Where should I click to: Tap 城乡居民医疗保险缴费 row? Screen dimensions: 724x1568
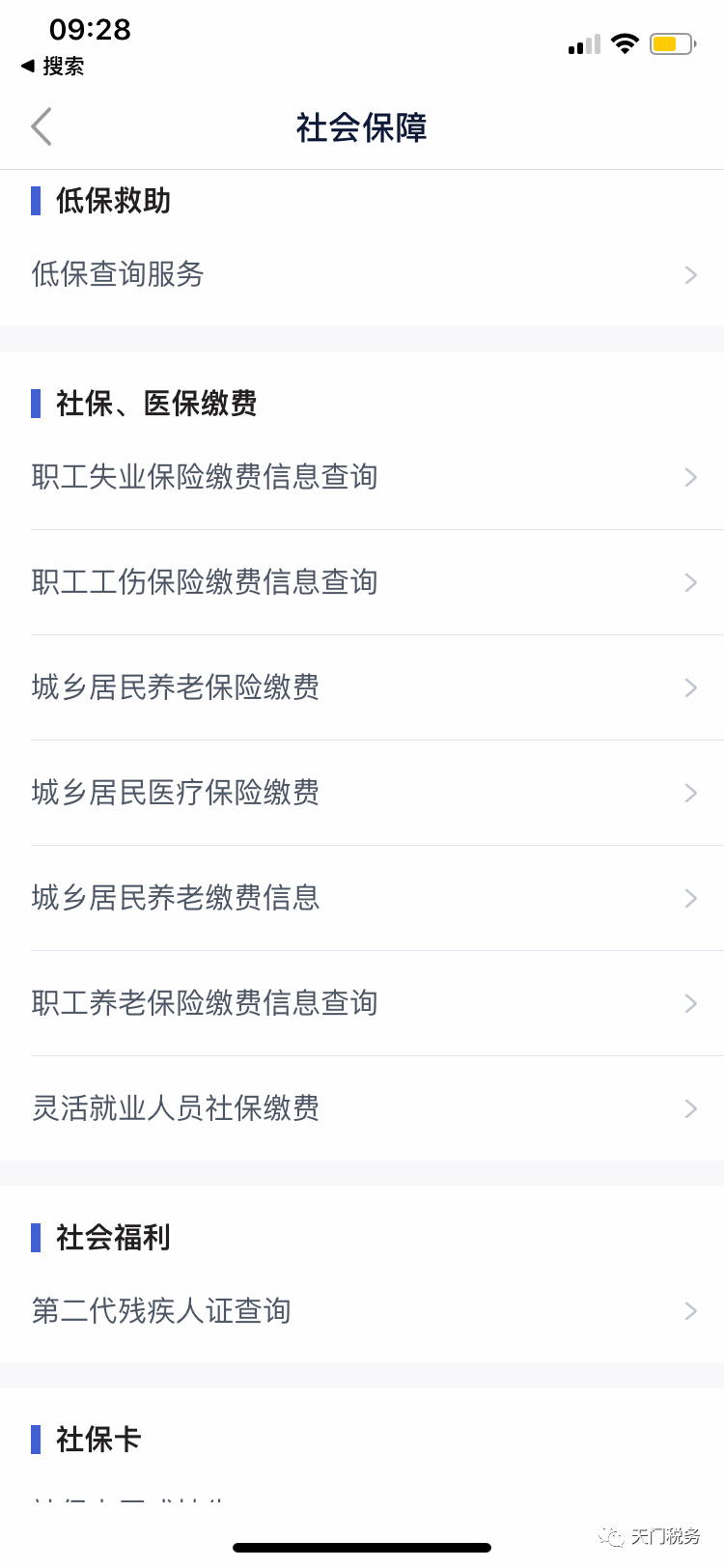tap(362, 793)
